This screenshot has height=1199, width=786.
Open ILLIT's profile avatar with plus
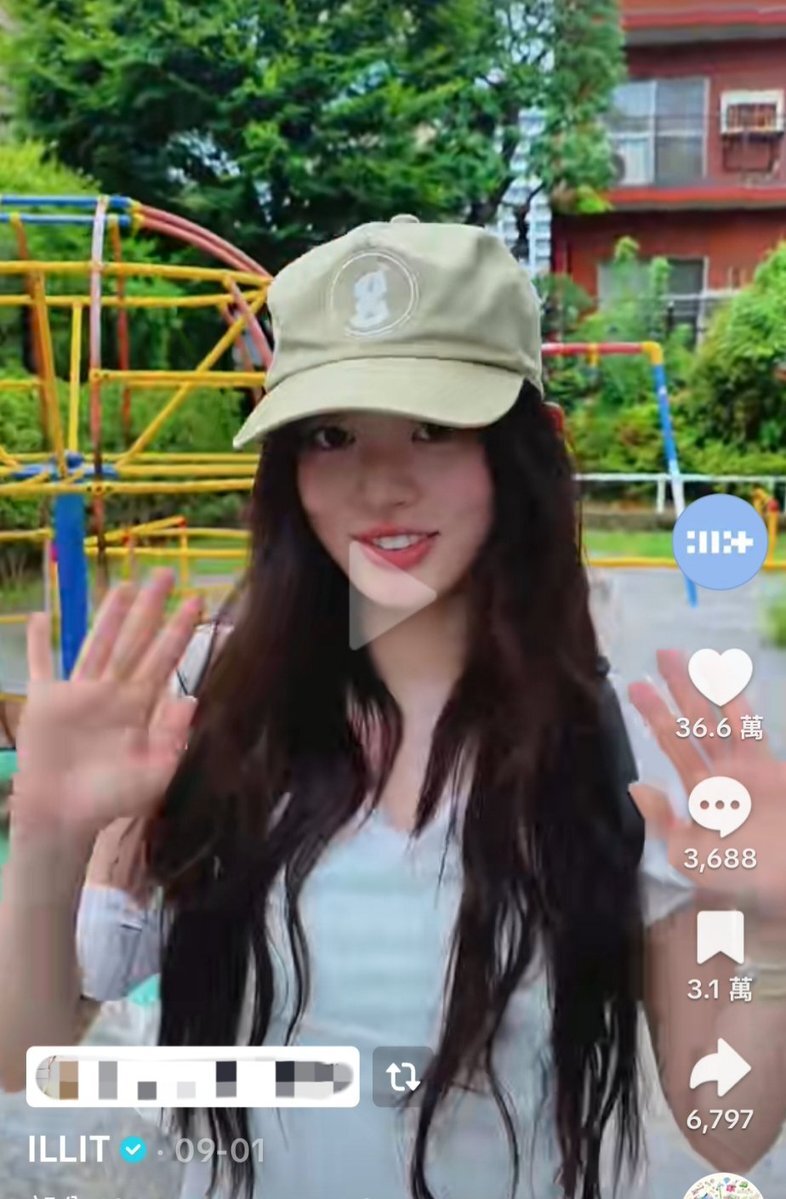[x=719, y=542]
